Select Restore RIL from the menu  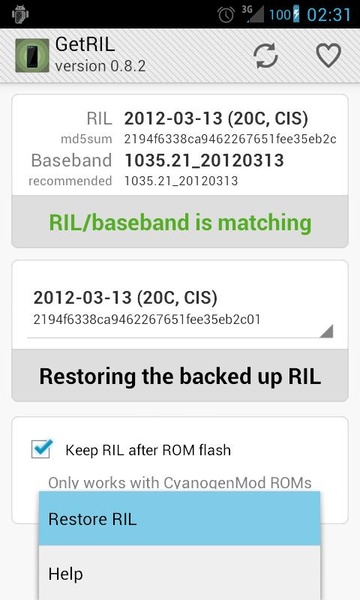pos(179,519)
